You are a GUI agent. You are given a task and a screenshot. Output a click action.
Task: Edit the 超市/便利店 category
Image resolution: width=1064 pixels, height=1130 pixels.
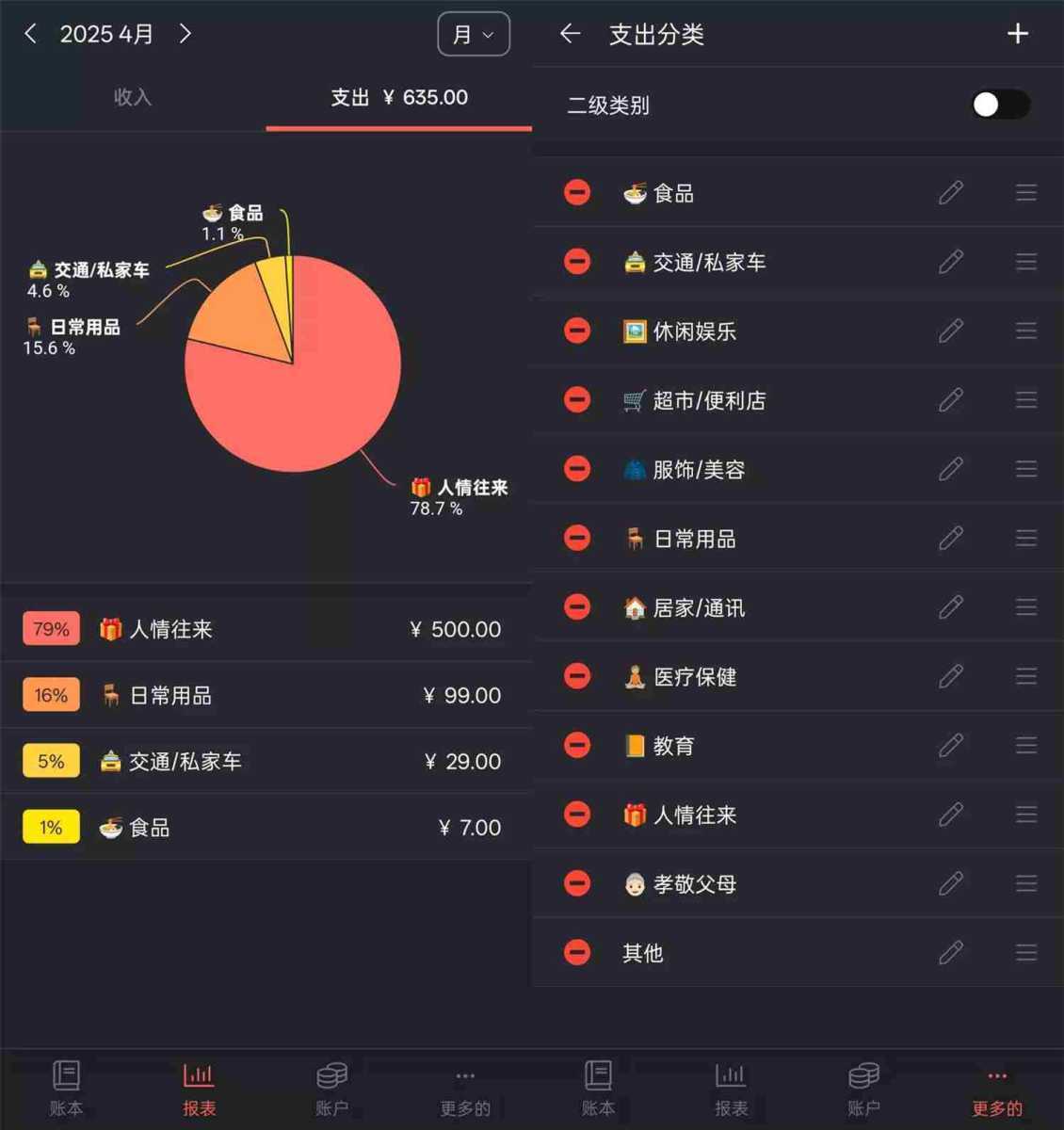951,400
